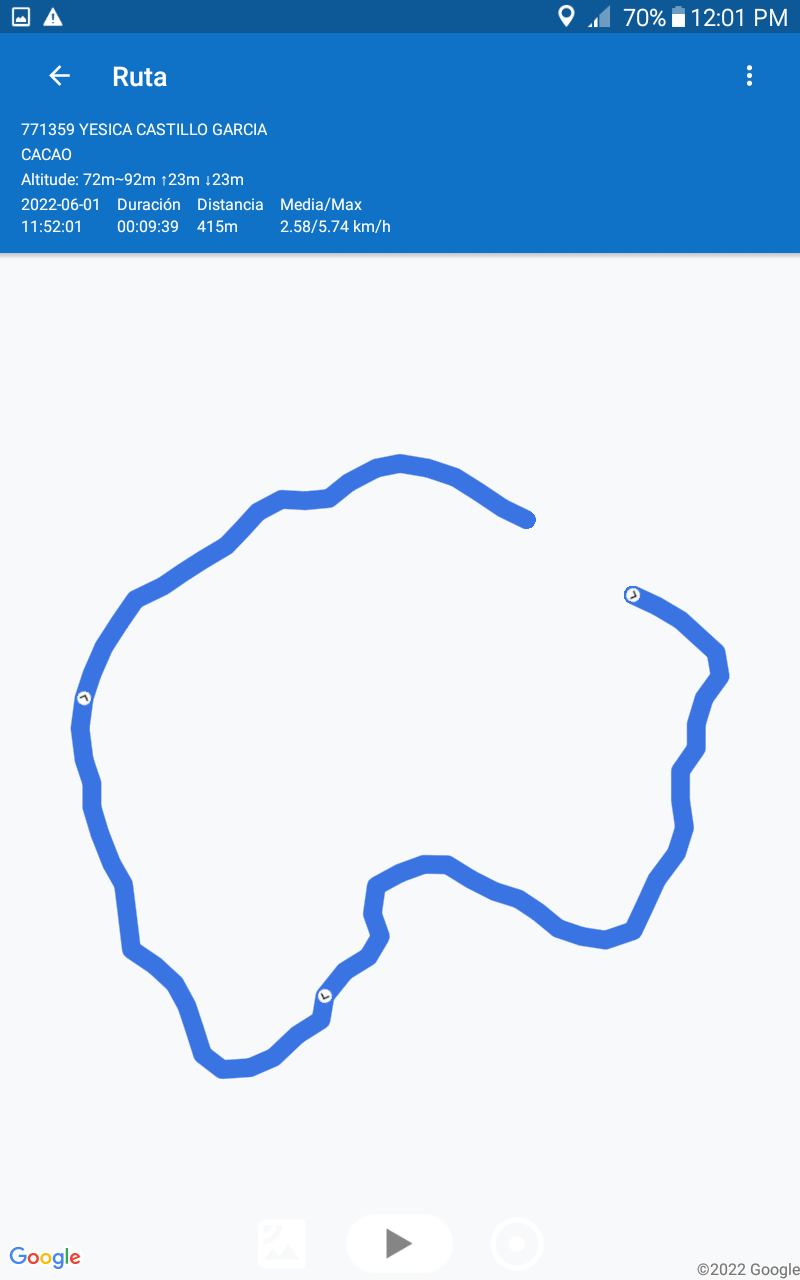Open the three-dot overflow menu

[749, 76]
